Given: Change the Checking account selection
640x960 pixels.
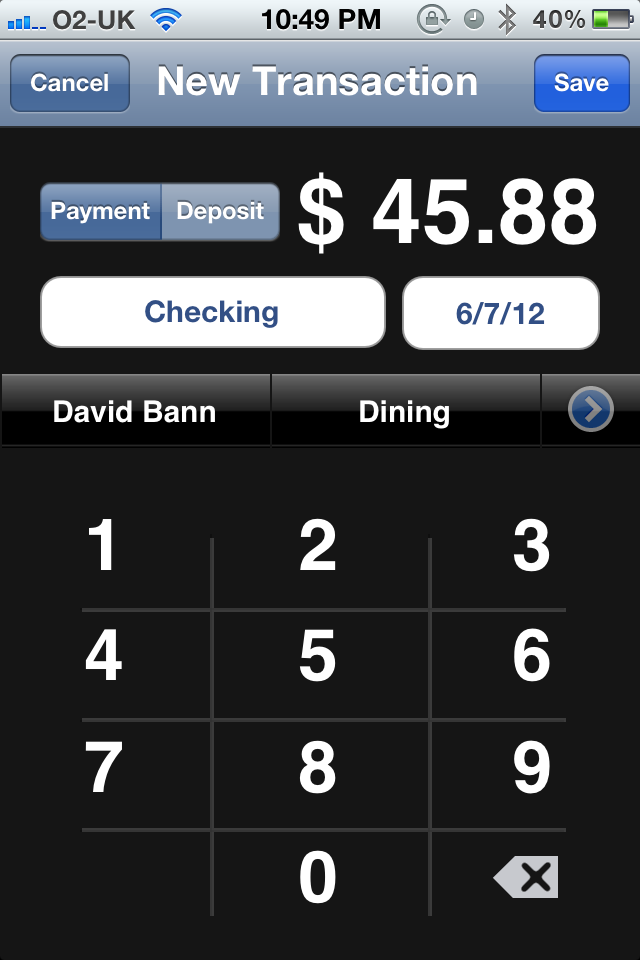Looking at the screenshot, I should coord(212,312).
